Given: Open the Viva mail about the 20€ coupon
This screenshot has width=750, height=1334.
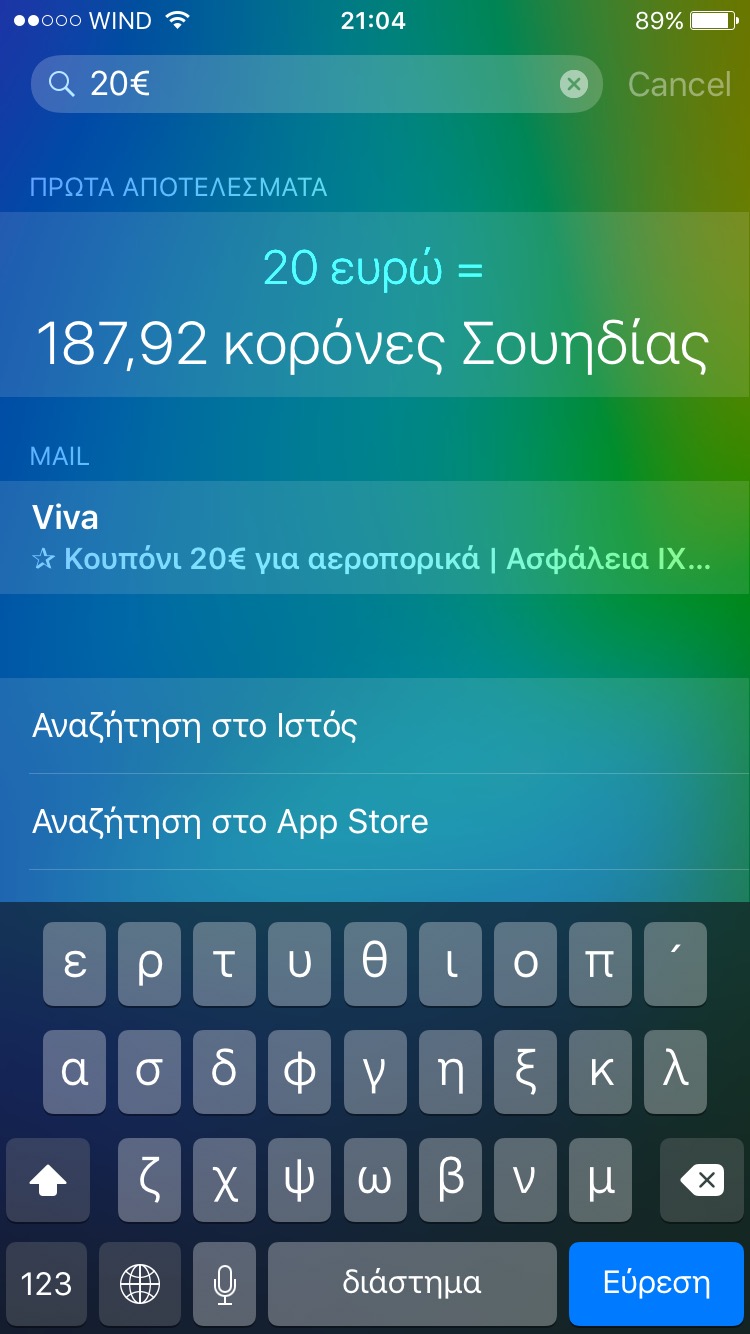Looking at the screenshot, I should [375, 538].
